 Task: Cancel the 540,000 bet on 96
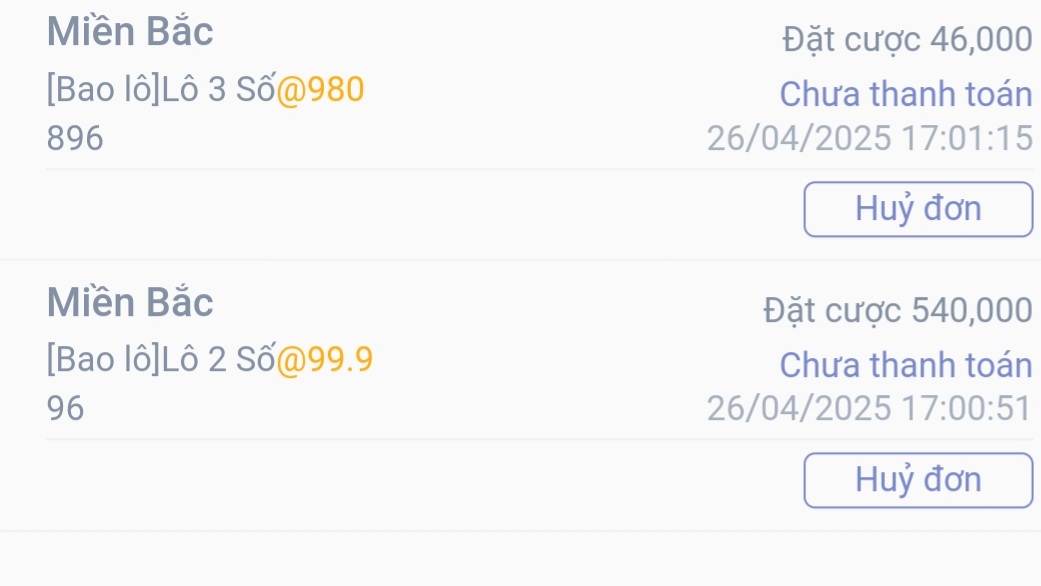(917, 480)
